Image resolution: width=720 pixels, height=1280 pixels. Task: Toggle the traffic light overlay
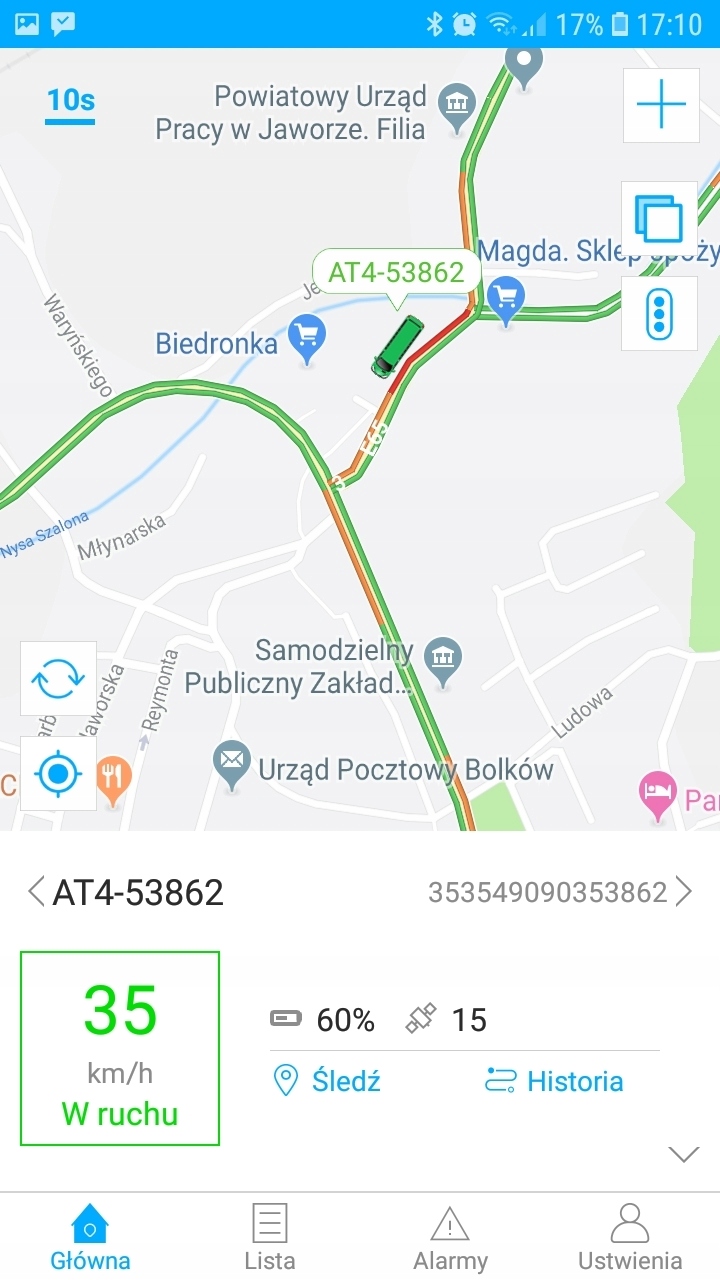click(x=659, y=313)
